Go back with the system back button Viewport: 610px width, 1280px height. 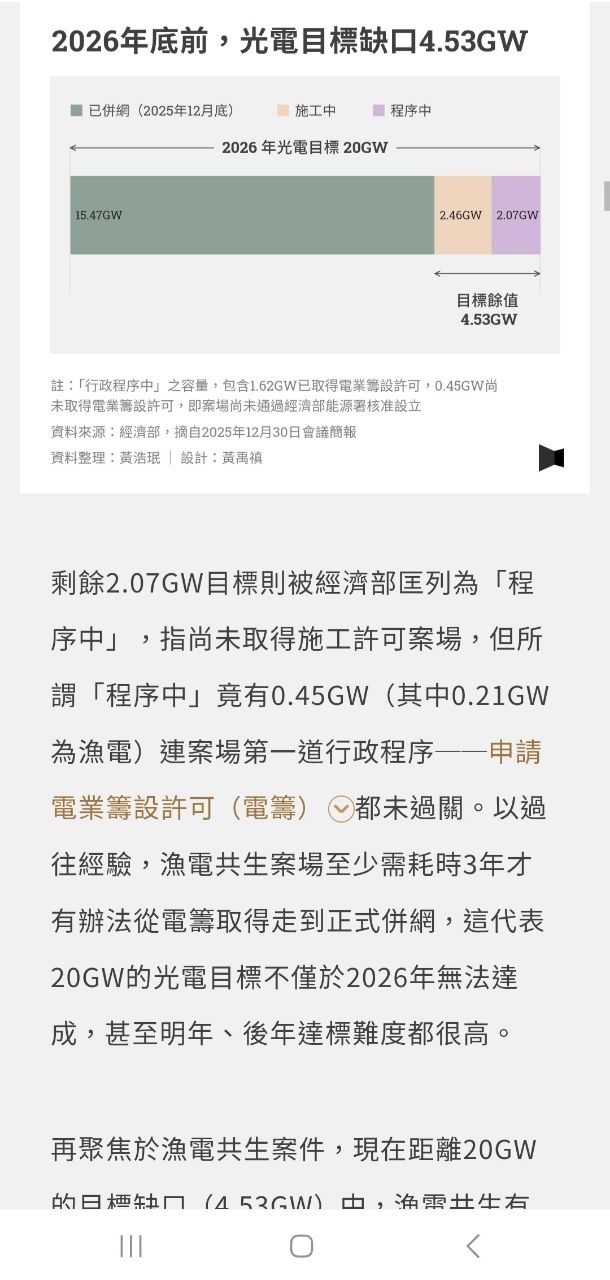click(473, 1245)
